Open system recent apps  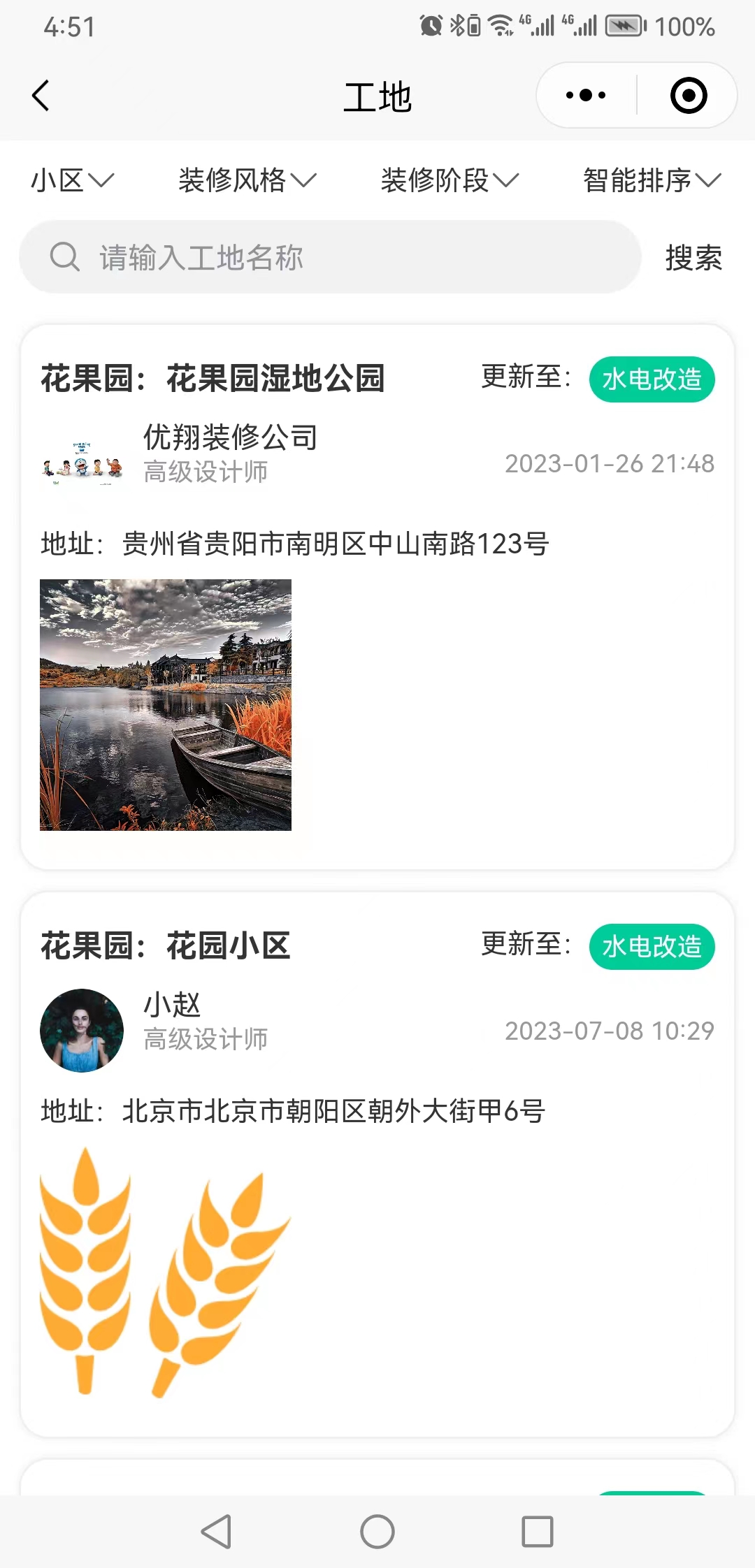point(538,1532)
